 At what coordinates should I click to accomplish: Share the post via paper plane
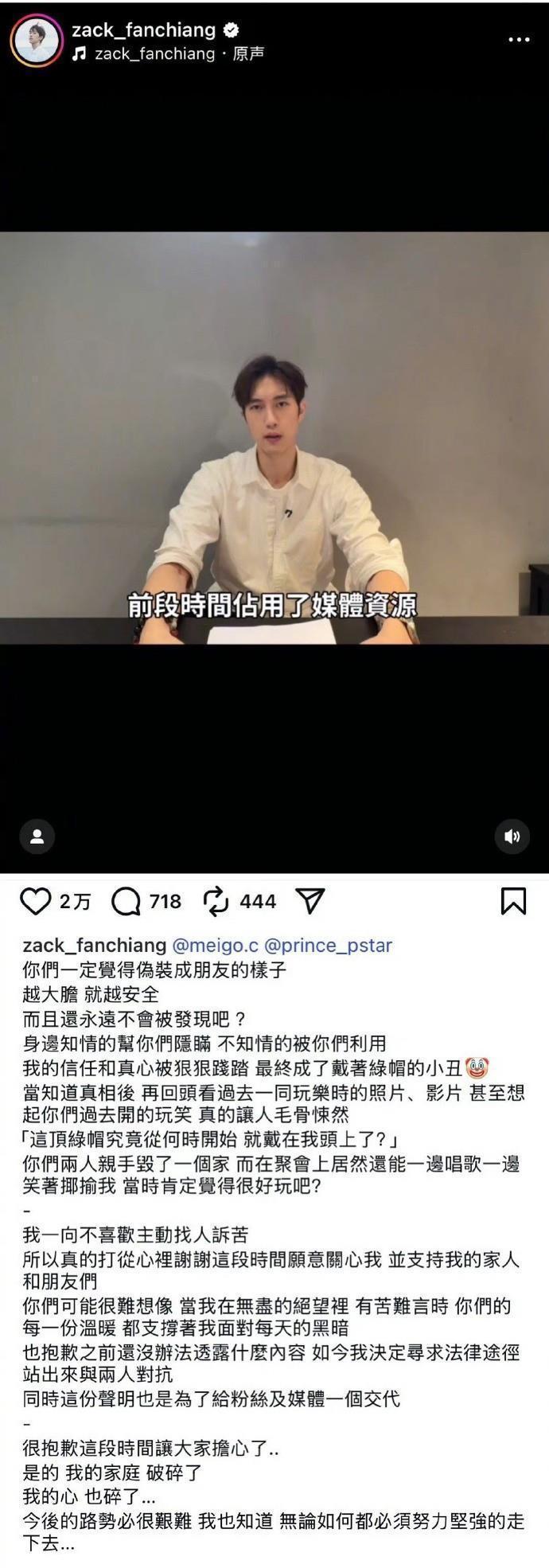tap(310, 901)
